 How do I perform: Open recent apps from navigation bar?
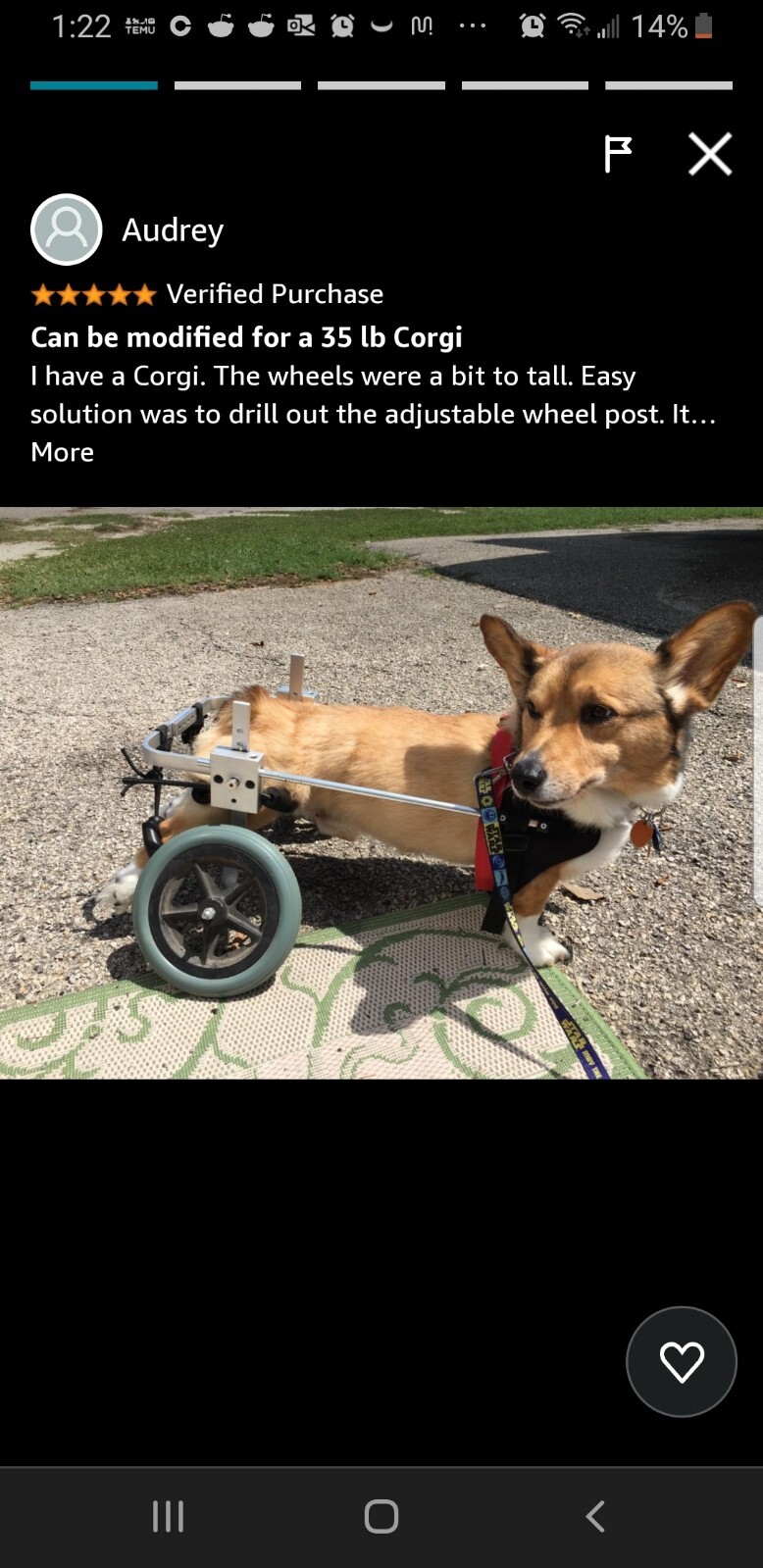168,1516
